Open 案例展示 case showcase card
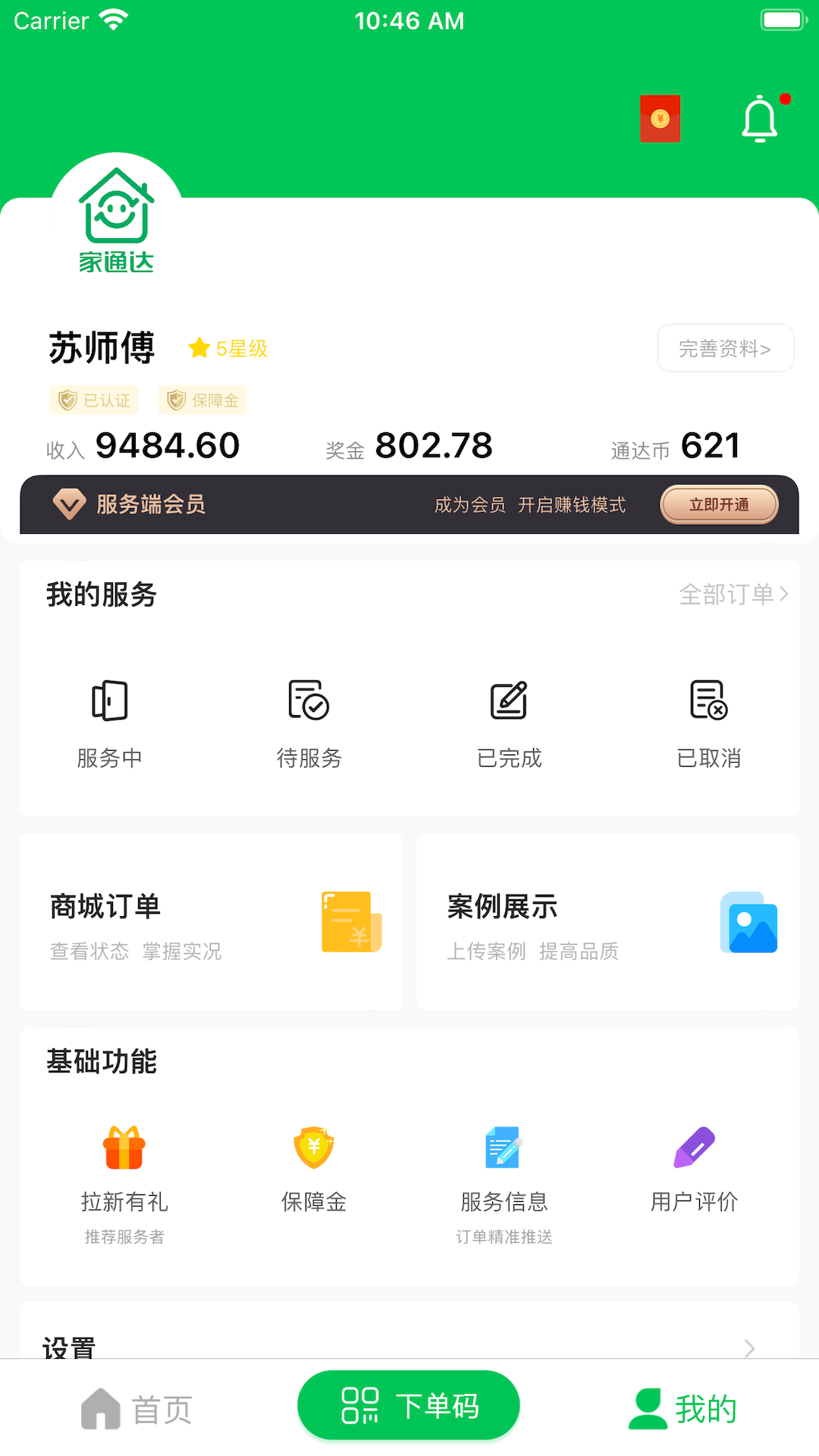819x1456 pixels. tap(608, 922)
